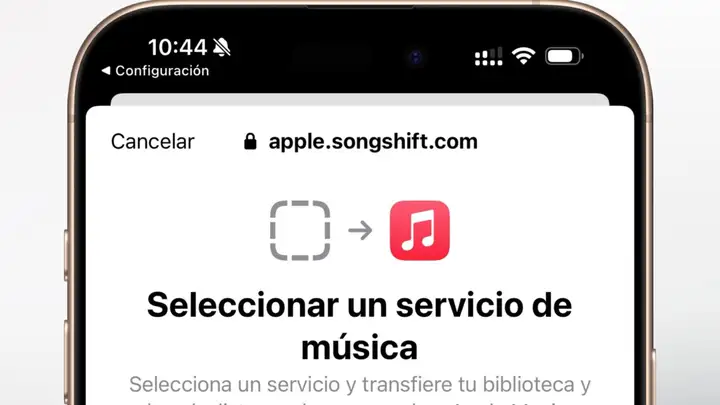Viewport: 720px width, 405px height.
Task: Tap Cancelar to close the sheet
Action: (x=153, y=142)
